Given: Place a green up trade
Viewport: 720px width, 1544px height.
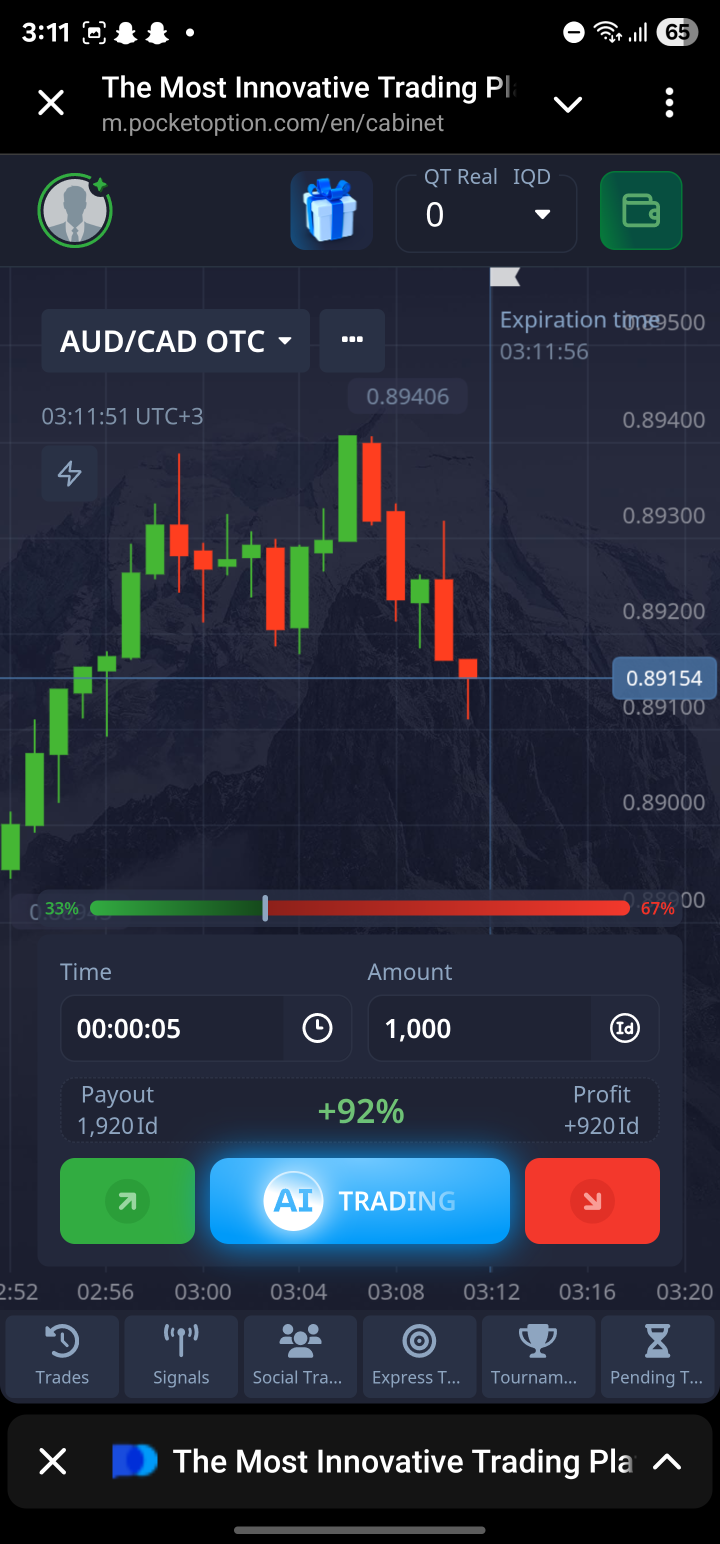Looking at the screenshot, I should (127, 1201).
